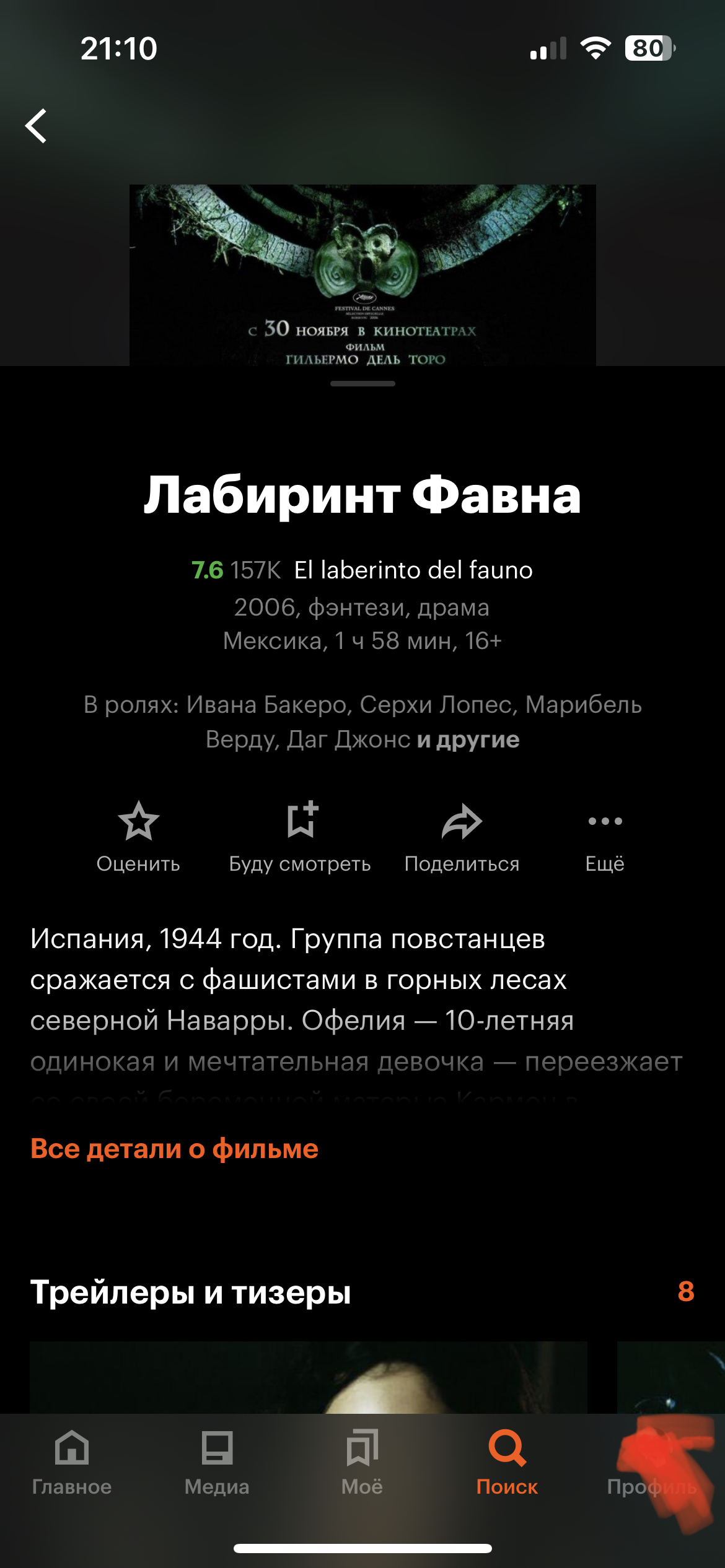The image size is (725, 1568).
Task: Share the film via Поделиться
Action: pos(462,835)
